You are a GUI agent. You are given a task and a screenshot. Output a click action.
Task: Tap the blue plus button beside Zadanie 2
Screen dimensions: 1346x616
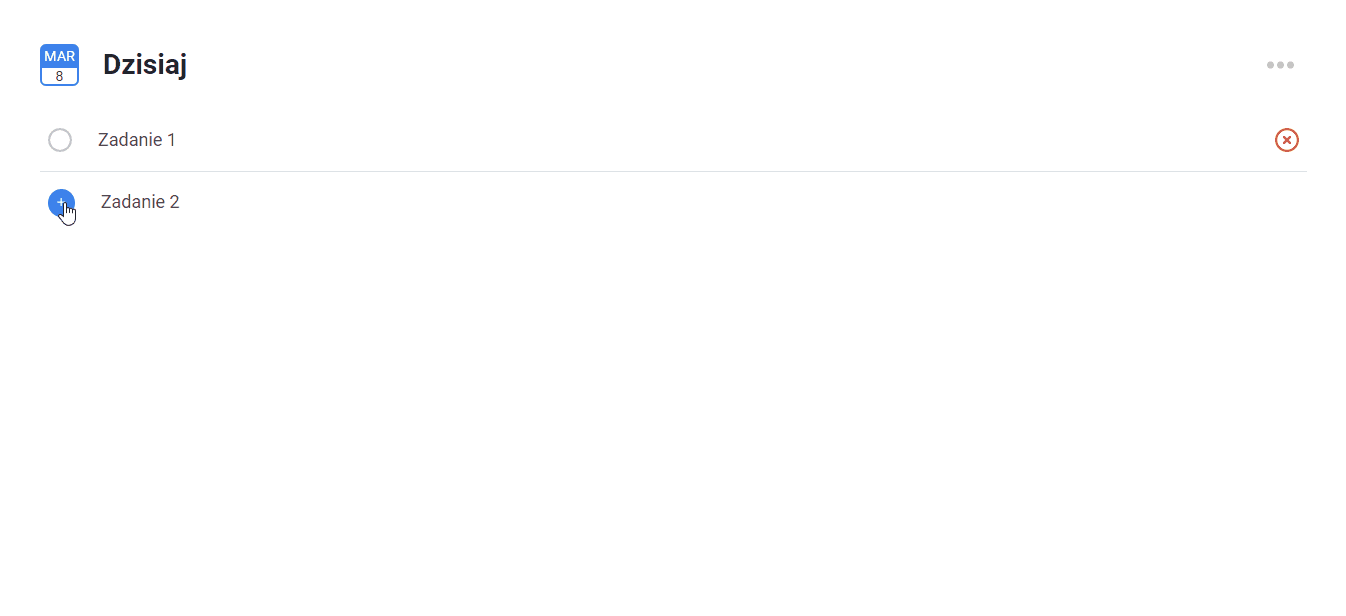pyautogui.click(x=61, y=202)
